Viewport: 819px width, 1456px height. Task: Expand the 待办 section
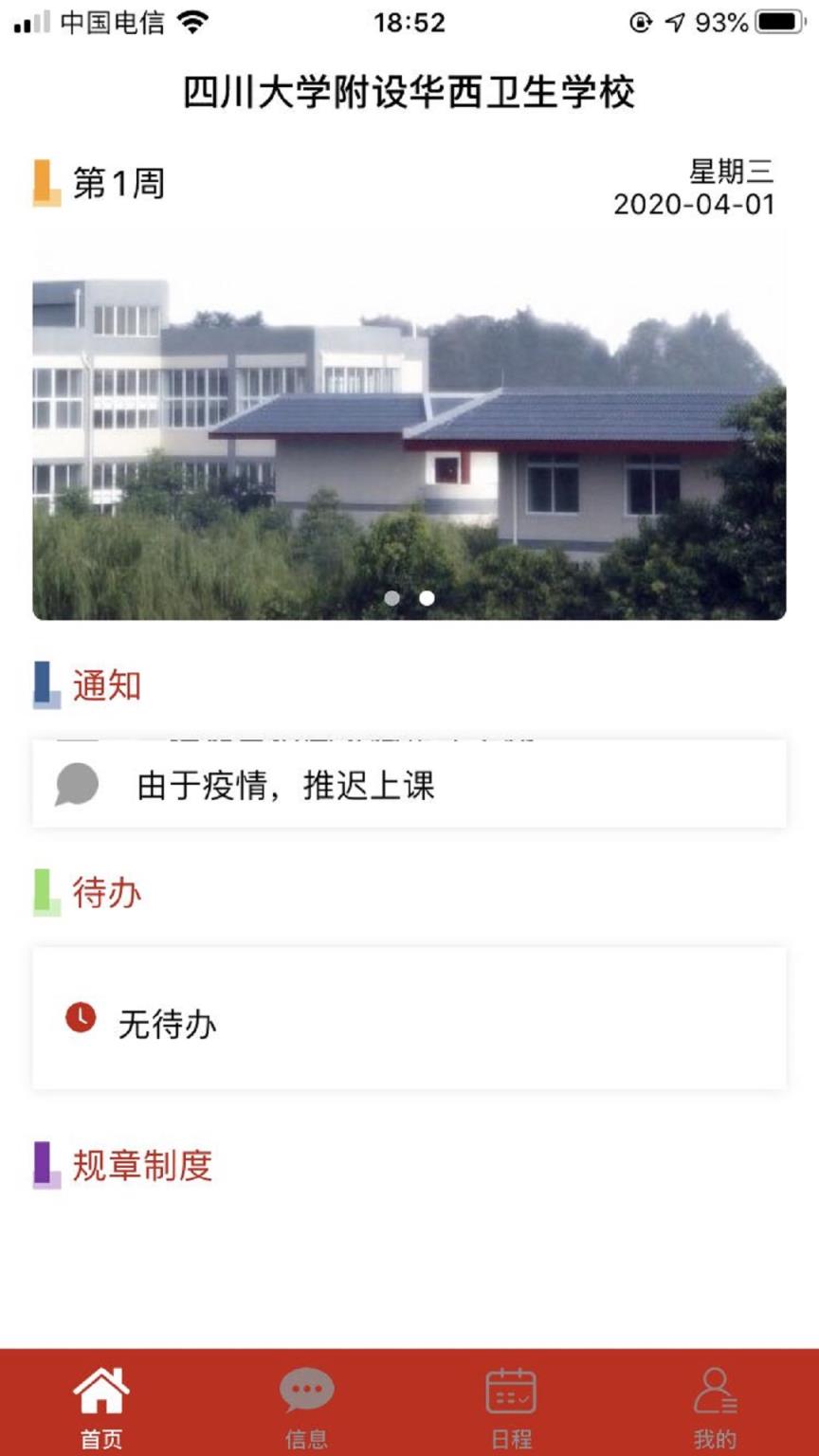pyautogui.click(x=106, y=892)
